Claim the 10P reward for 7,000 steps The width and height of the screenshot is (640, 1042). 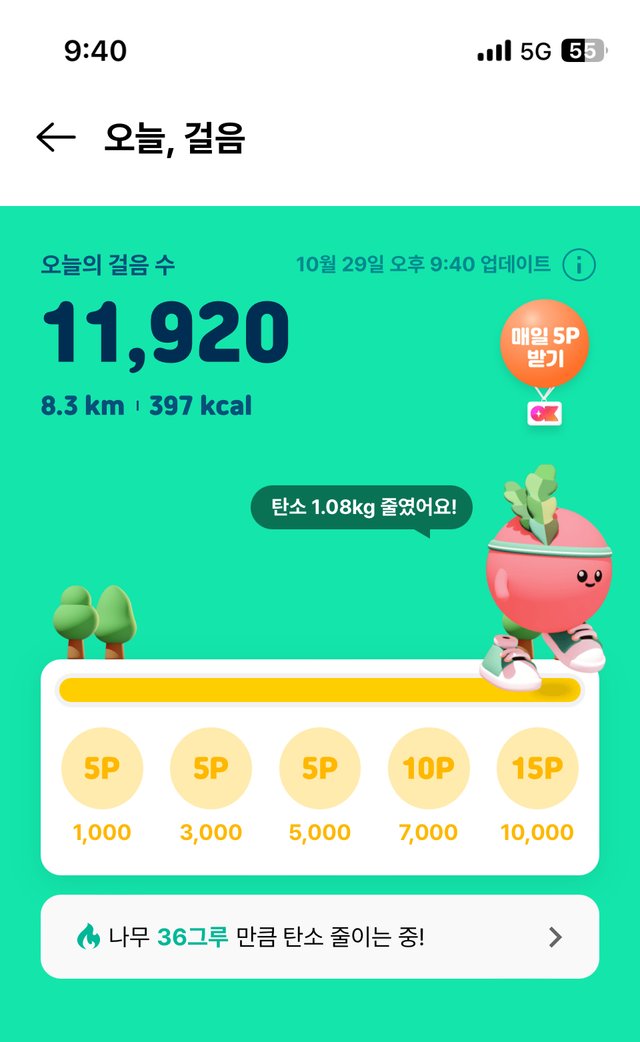pos(428,769)
